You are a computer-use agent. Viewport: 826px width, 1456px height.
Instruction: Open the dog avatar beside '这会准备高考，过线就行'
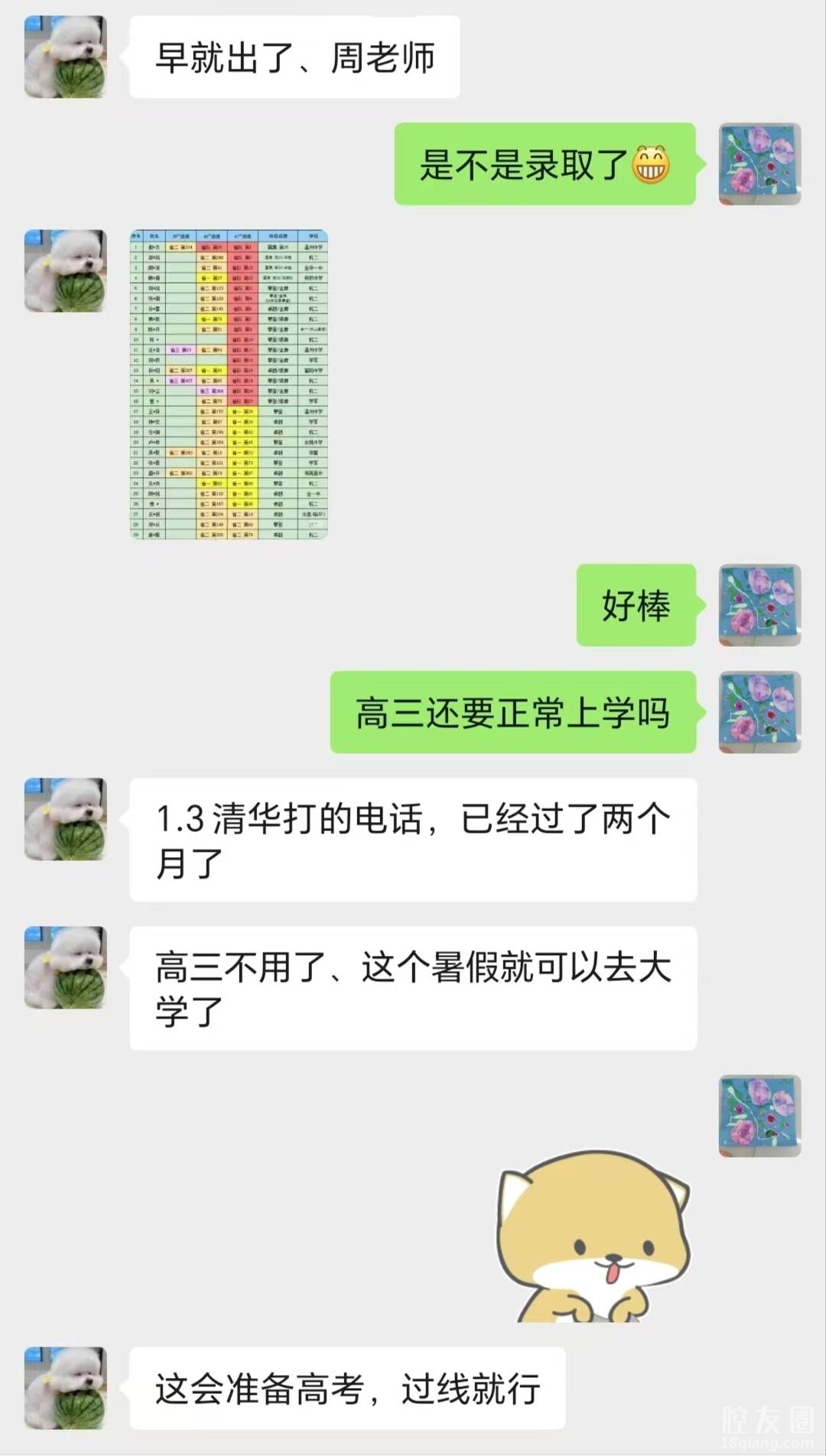pos(65,1388)
